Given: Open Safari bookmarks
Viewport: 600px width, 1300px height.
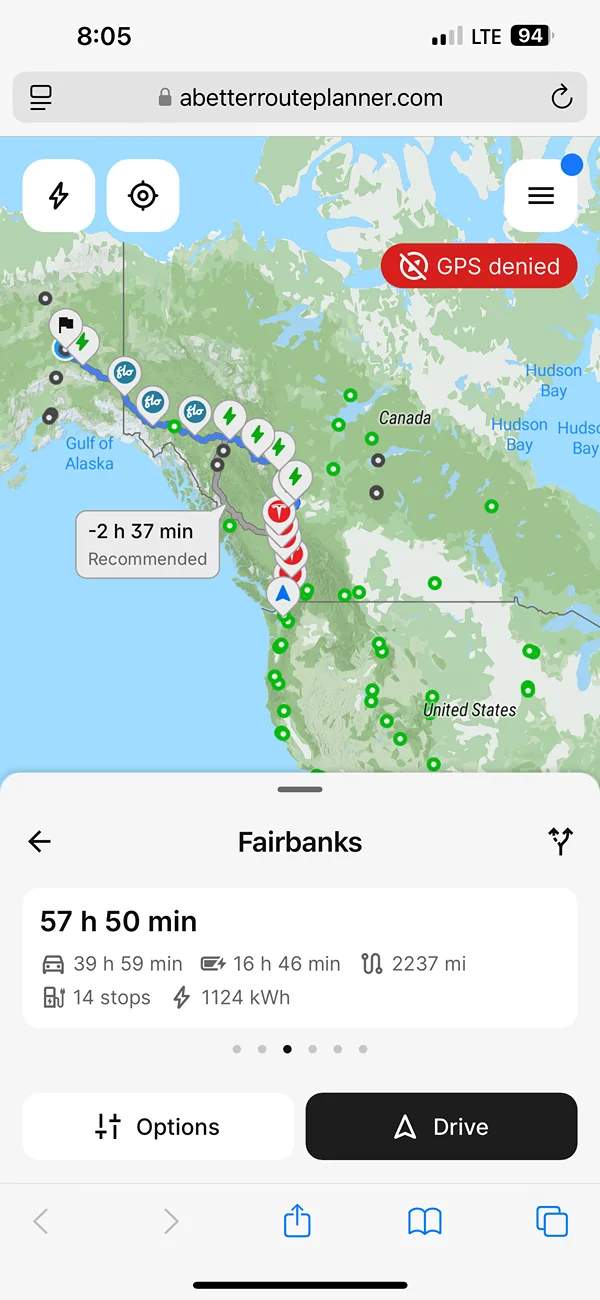Looking at the screenshot, I should (x=425, y=1221).
